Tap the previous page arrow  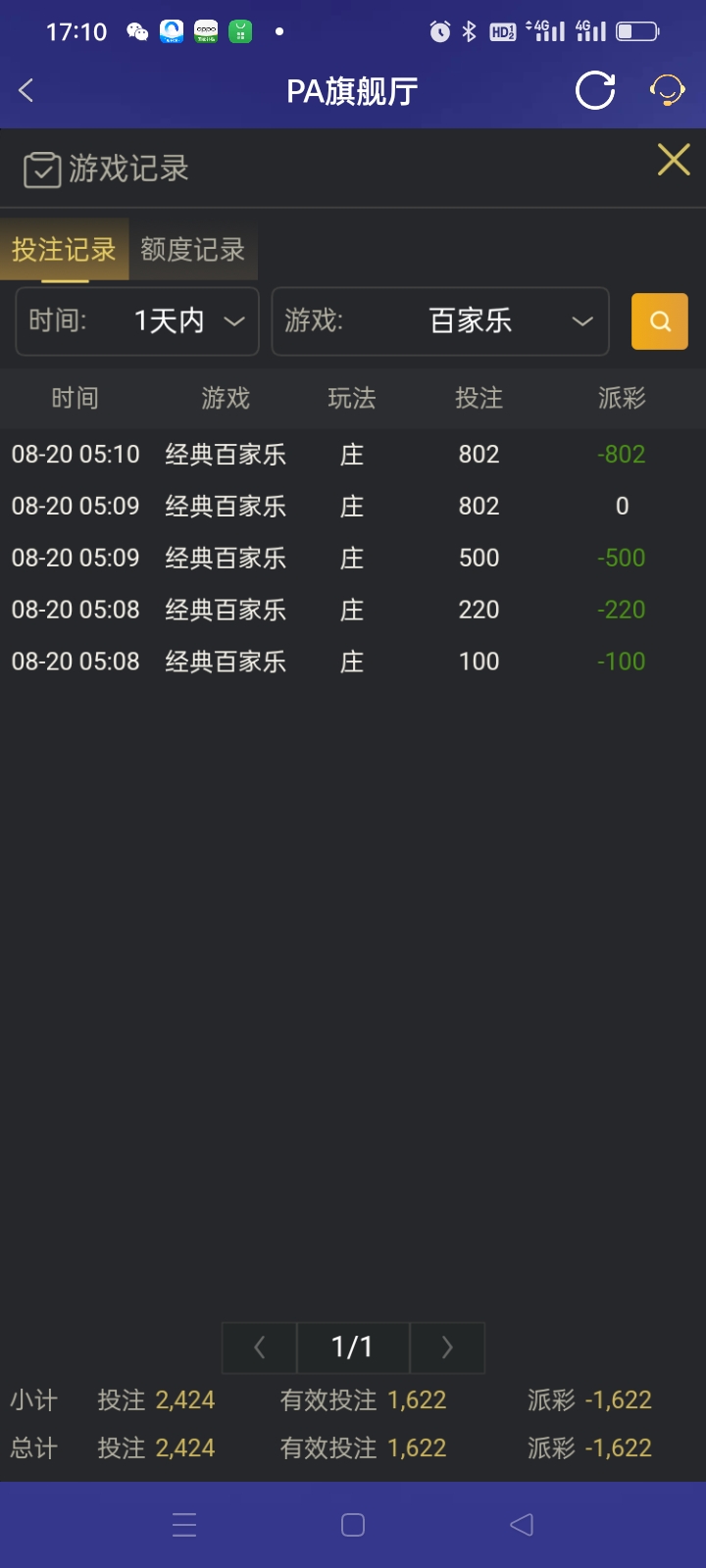coord(258,1347)
